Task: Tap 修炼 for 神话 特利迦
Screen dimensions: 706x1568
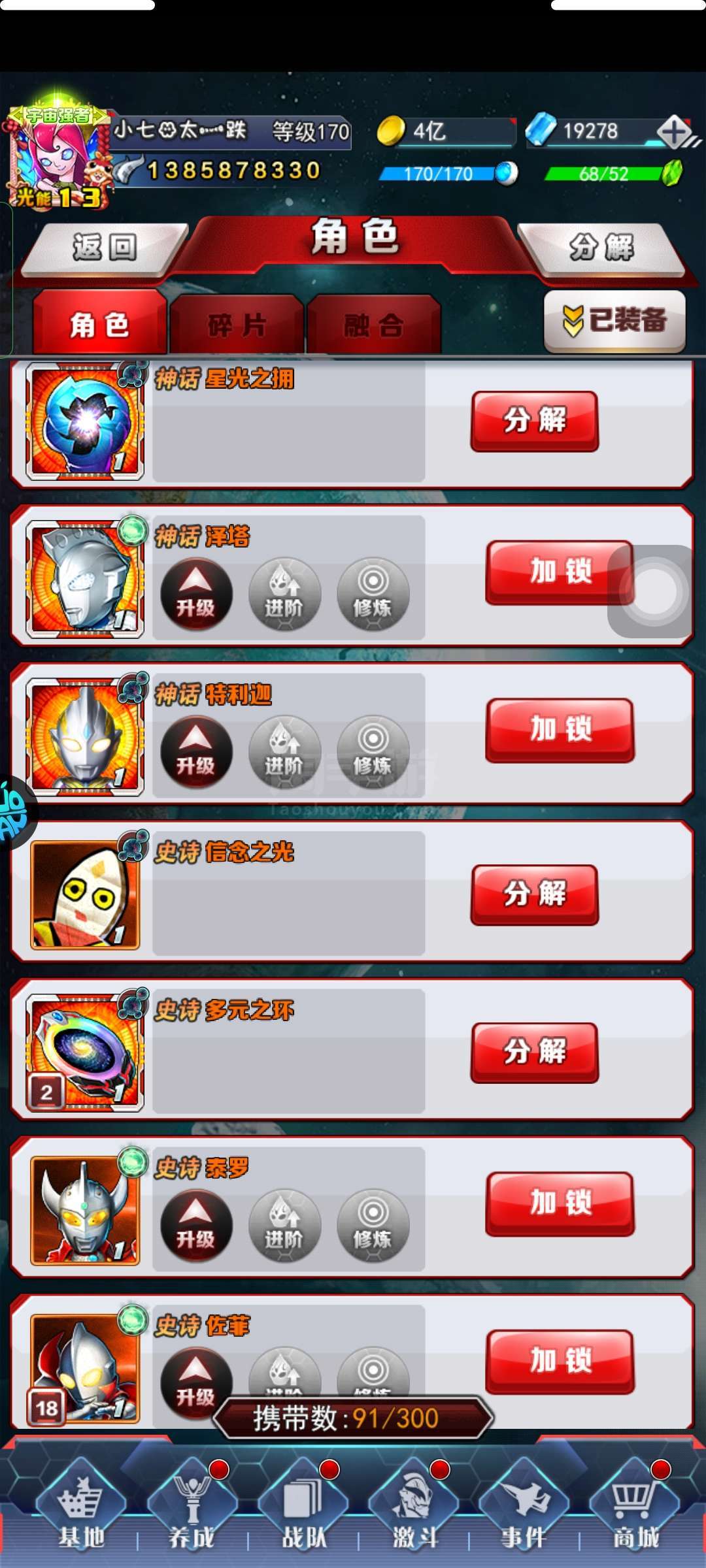Action: 373,751
